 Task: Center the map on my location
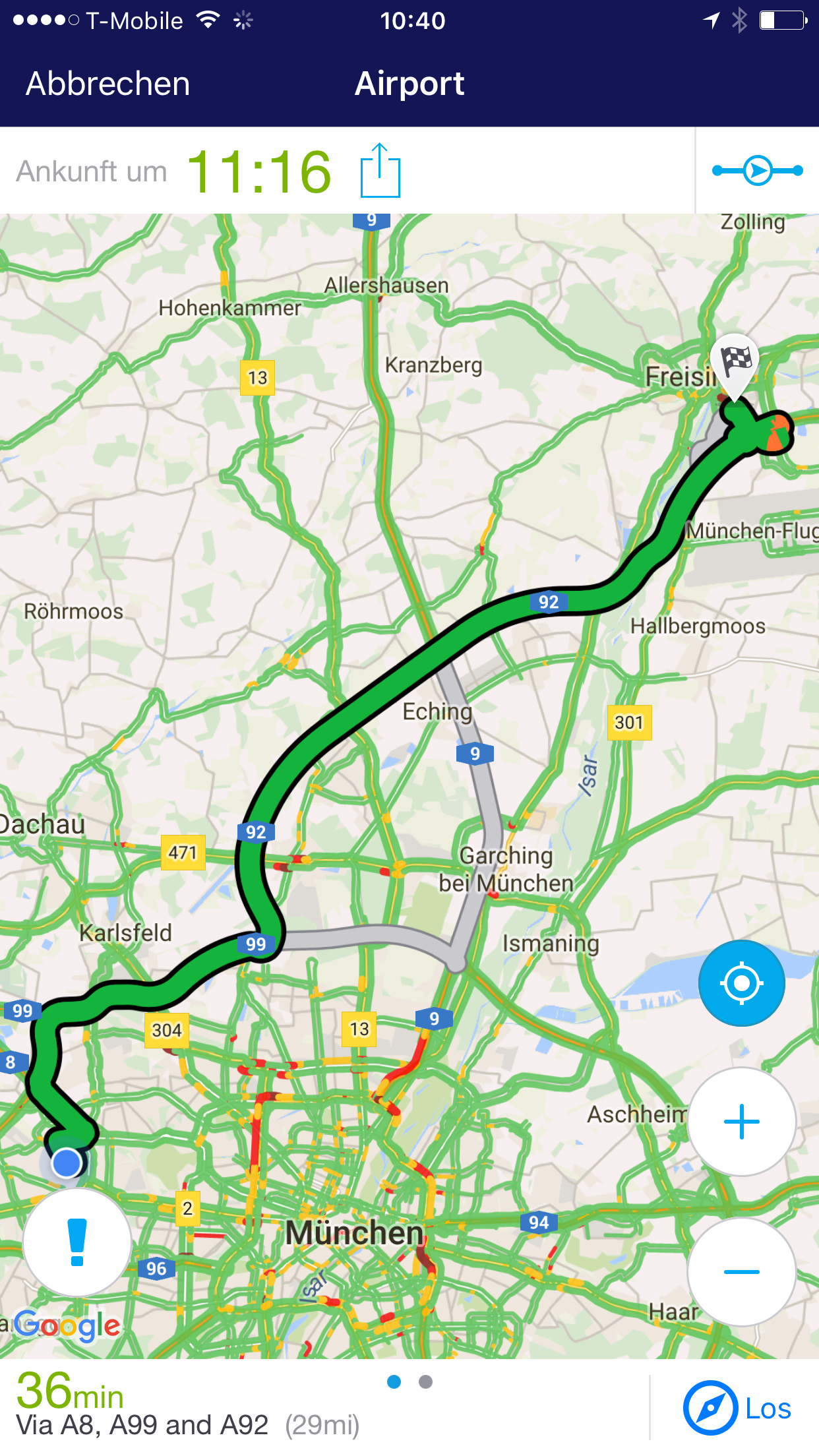pyautogui.click(x=741, y=983)
